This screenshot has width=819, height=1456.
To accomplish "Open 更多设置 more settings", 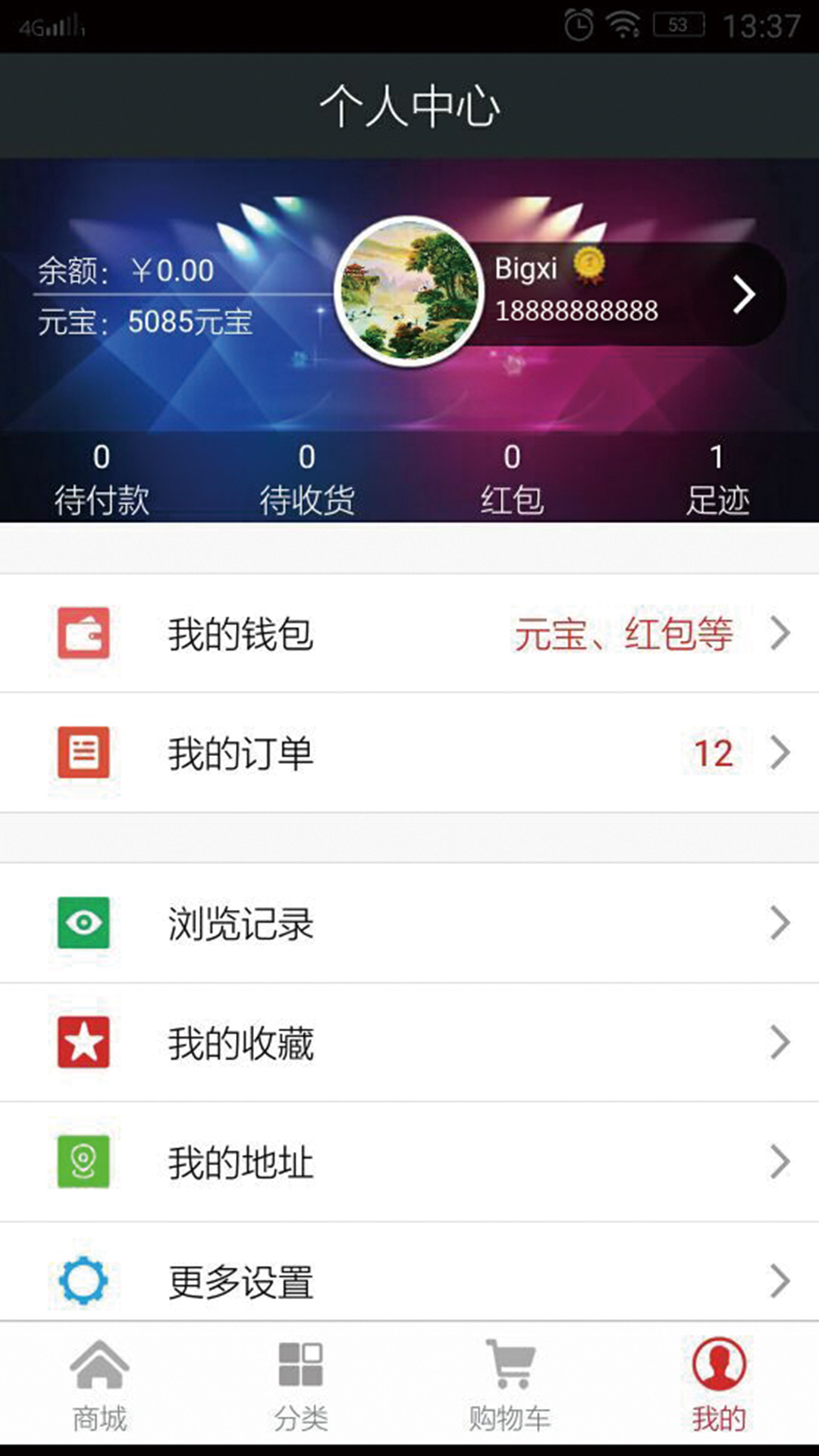I will coord(409,1280).
